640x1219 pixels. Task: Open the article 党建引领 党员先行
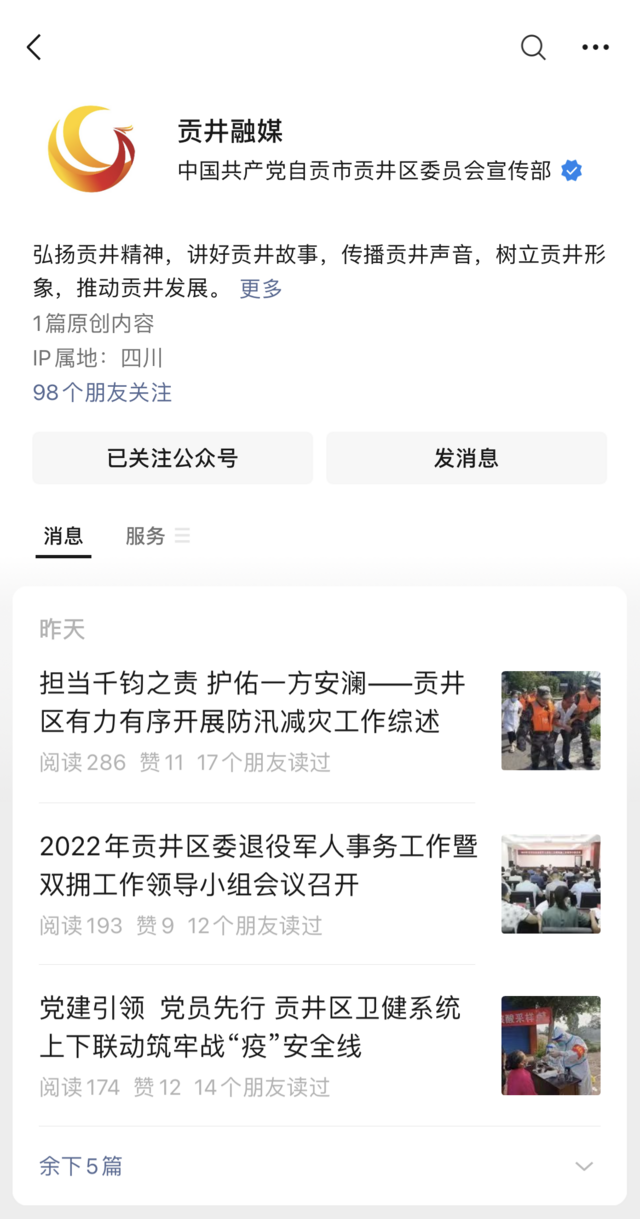pos(320,1046)
